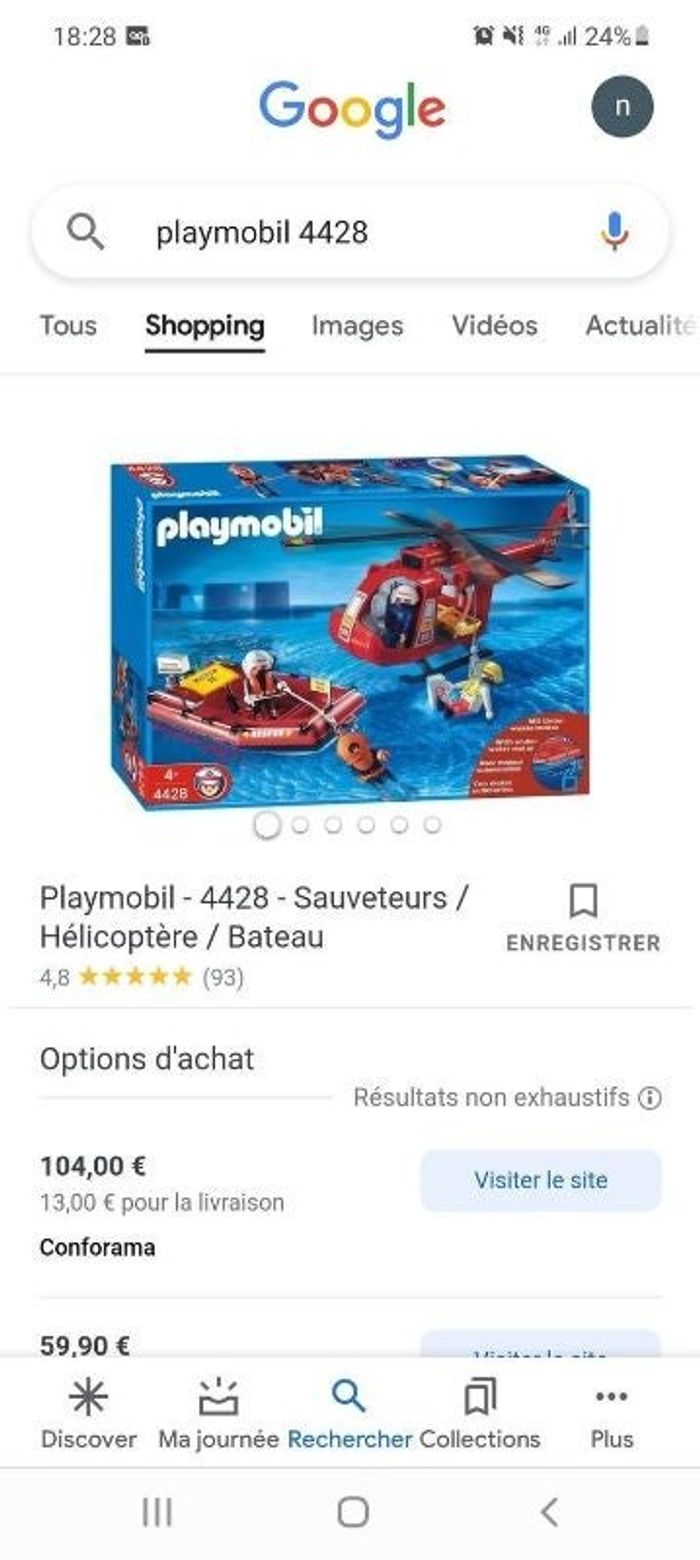
Task: Save product with the Enregistrer bookmark
Action: (583, 917)
